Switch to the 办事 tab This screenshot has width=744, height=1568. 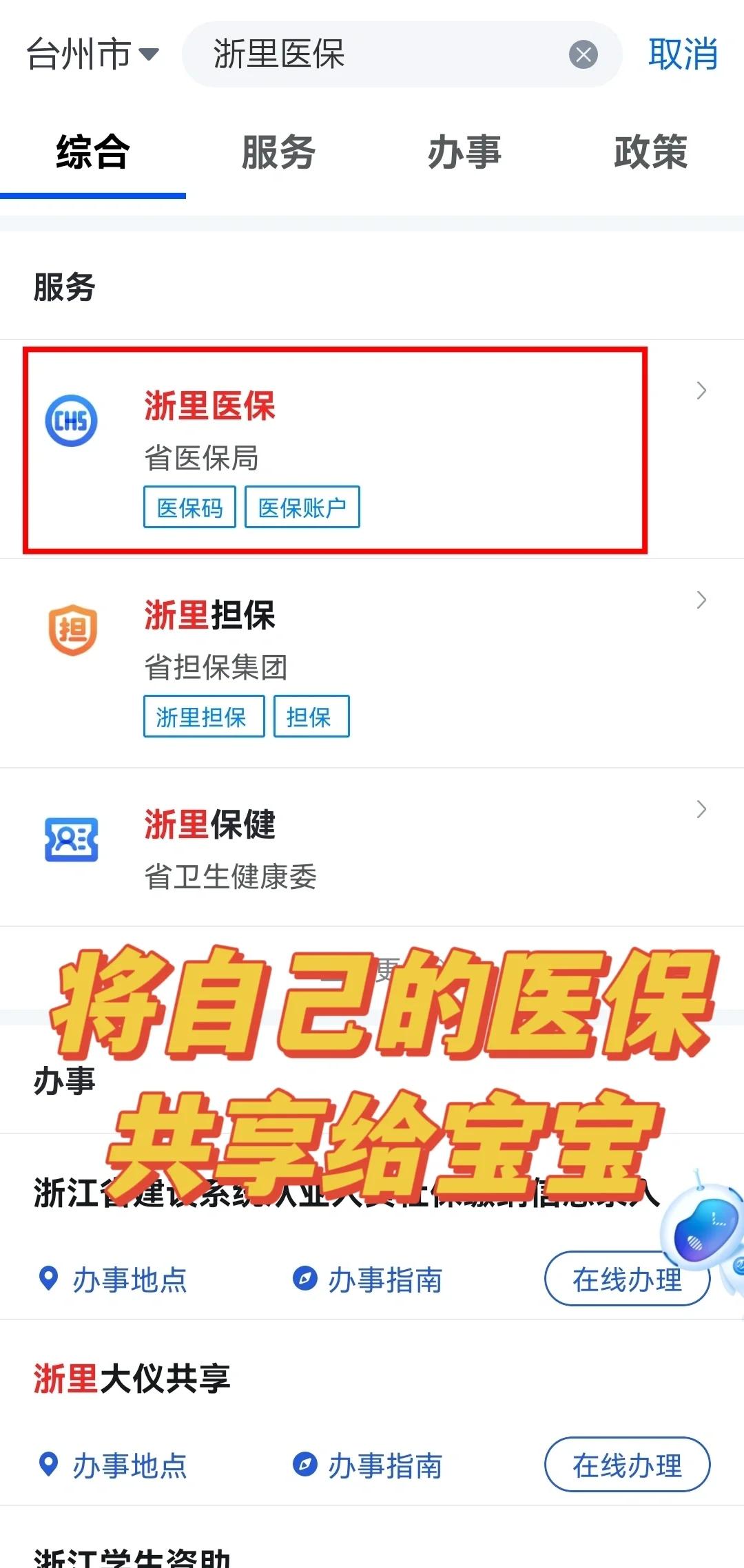[x=464, y=152]
